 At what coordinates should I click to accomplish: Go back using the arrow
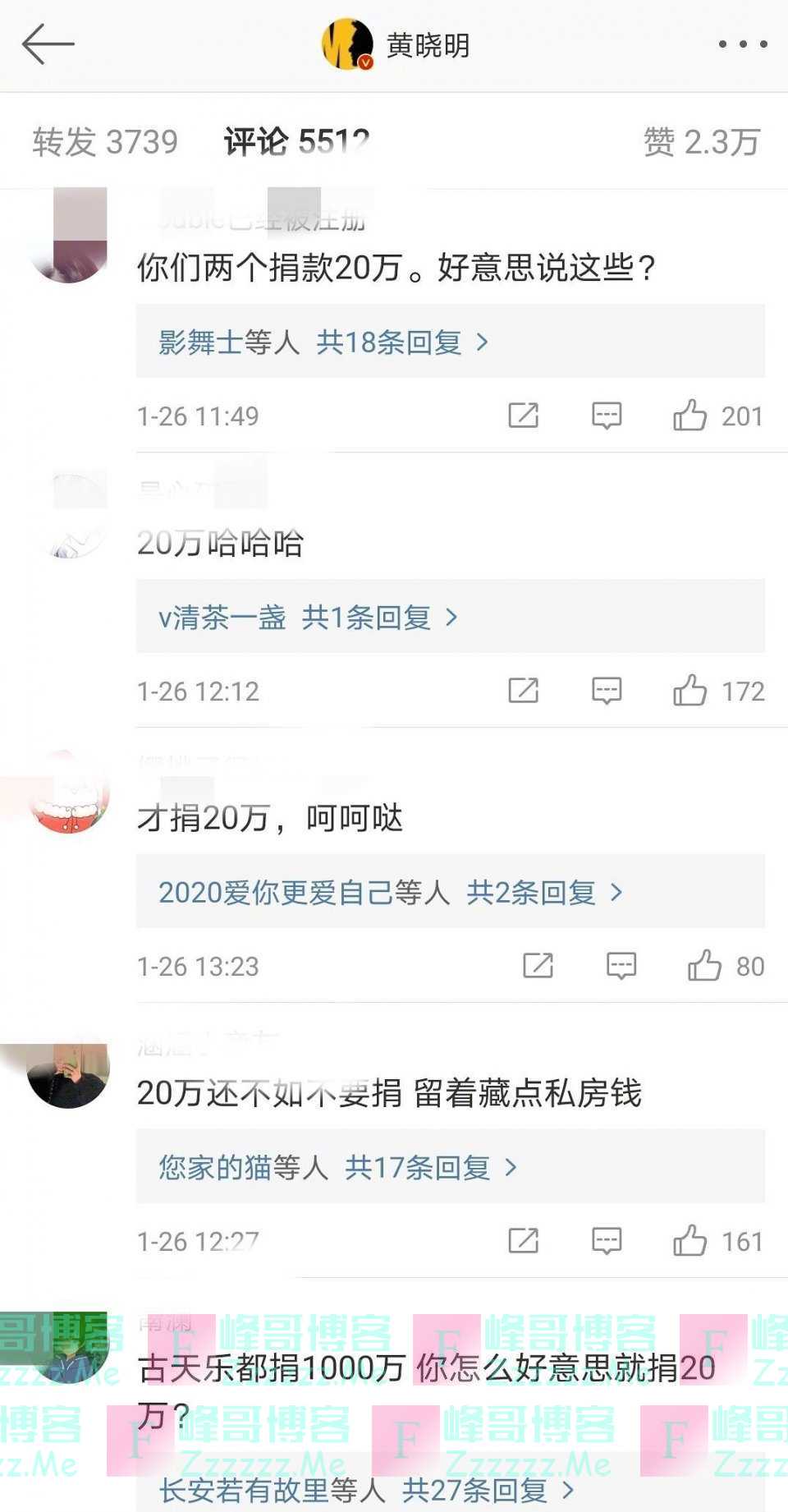pyautogui.click(x=48, y=44)
